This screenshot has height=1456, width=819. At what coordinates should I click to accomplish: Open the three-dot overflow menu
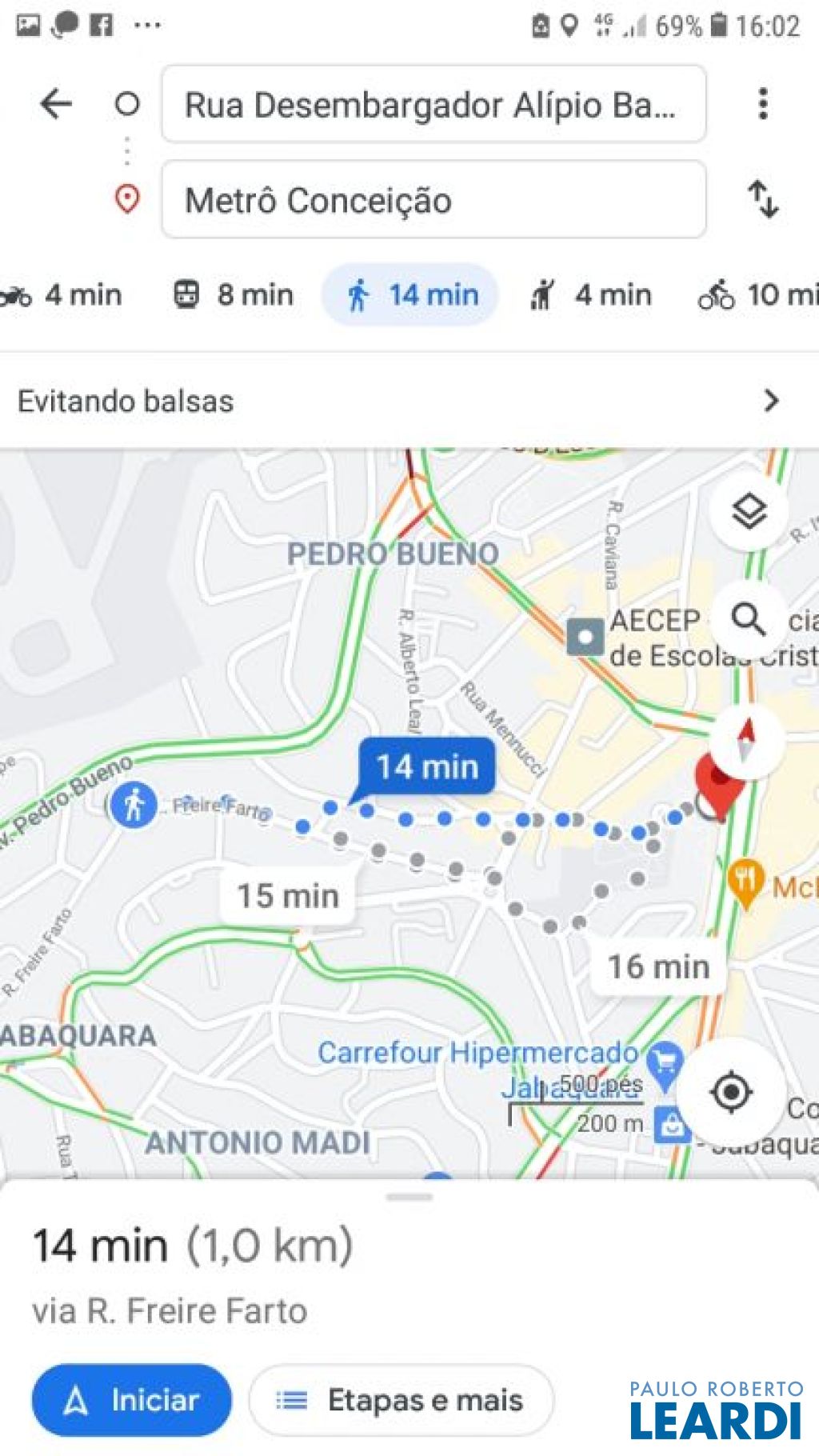(x=763, y=104)
